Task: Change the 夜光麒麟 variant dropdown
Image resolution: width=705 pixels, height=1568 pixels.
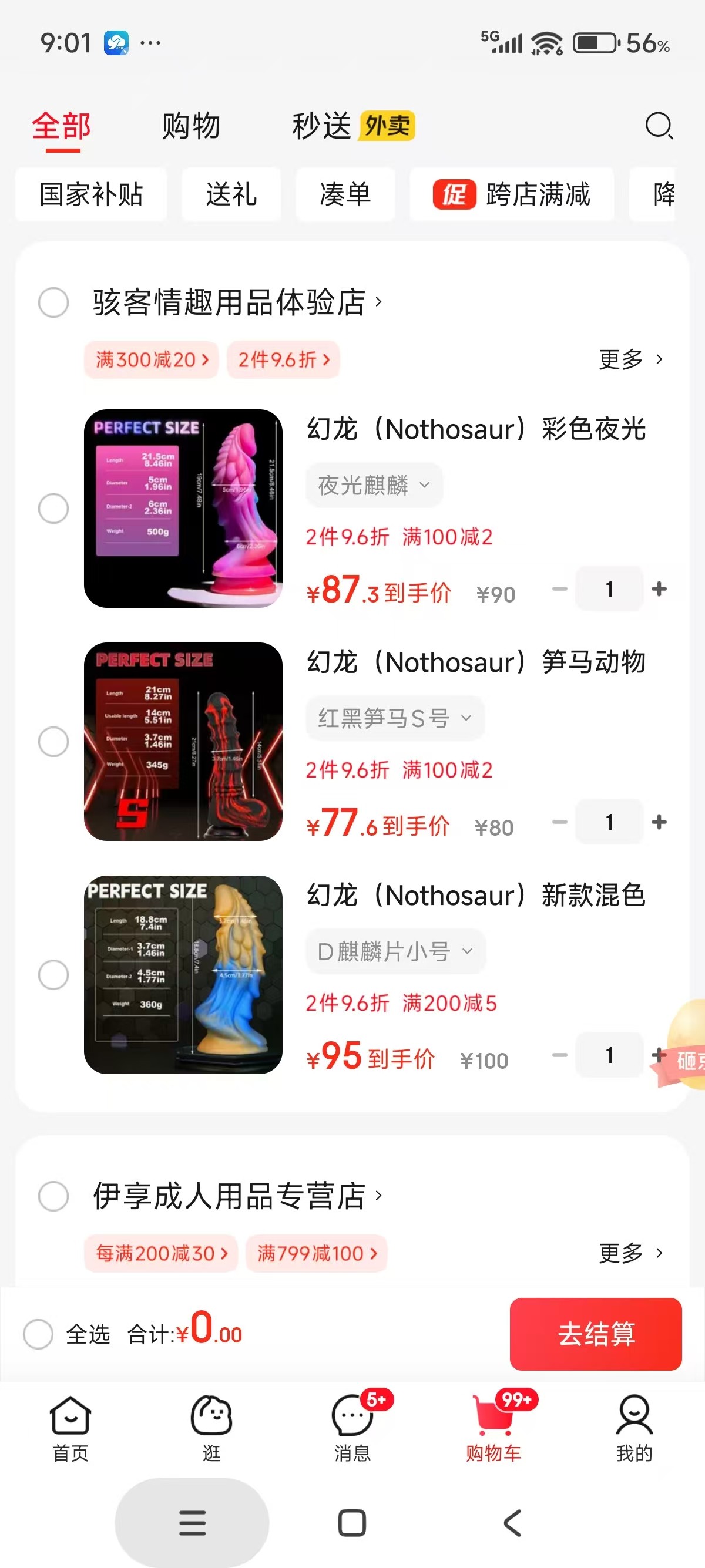Action: click(x=374, y=485)
